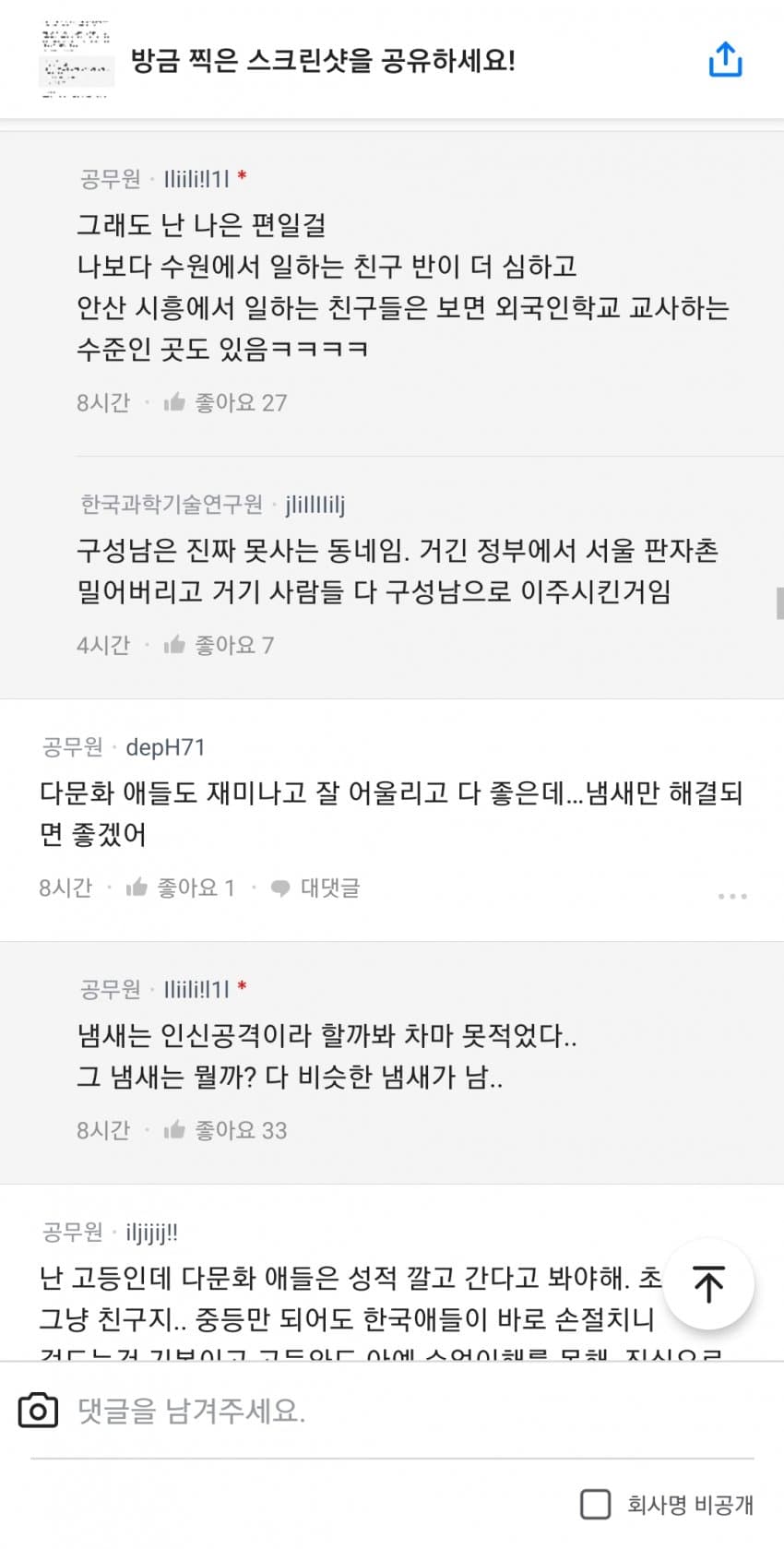784x1549 pixels.
Task: Like the reply with 좋아요 33
Action: [225, 1130]
